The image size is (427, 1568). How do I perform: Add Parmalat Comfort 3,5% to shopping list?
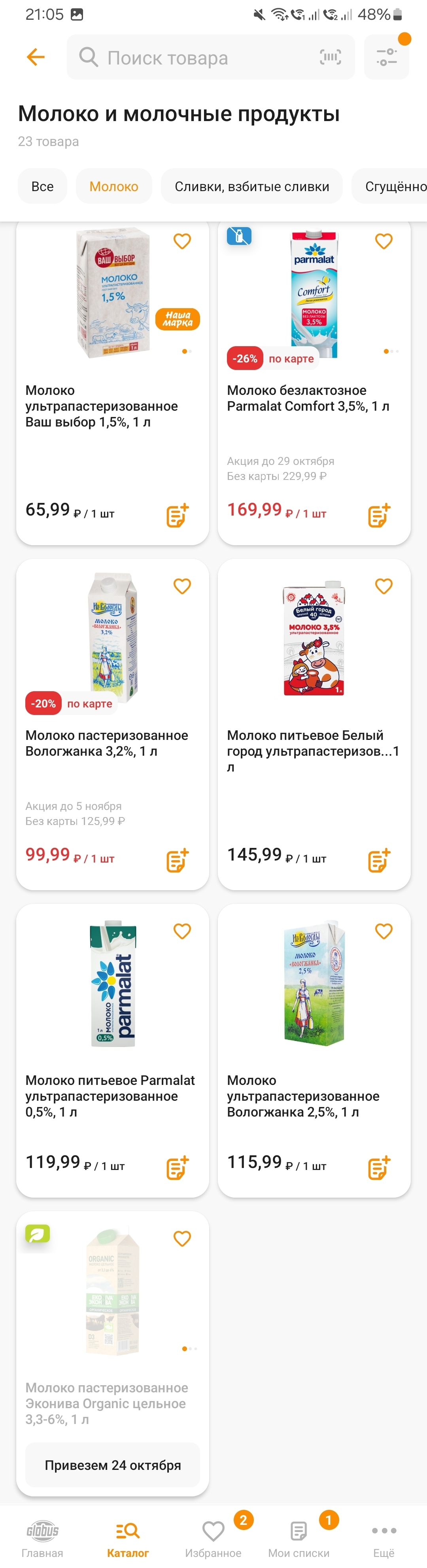[x=379, y=515]
